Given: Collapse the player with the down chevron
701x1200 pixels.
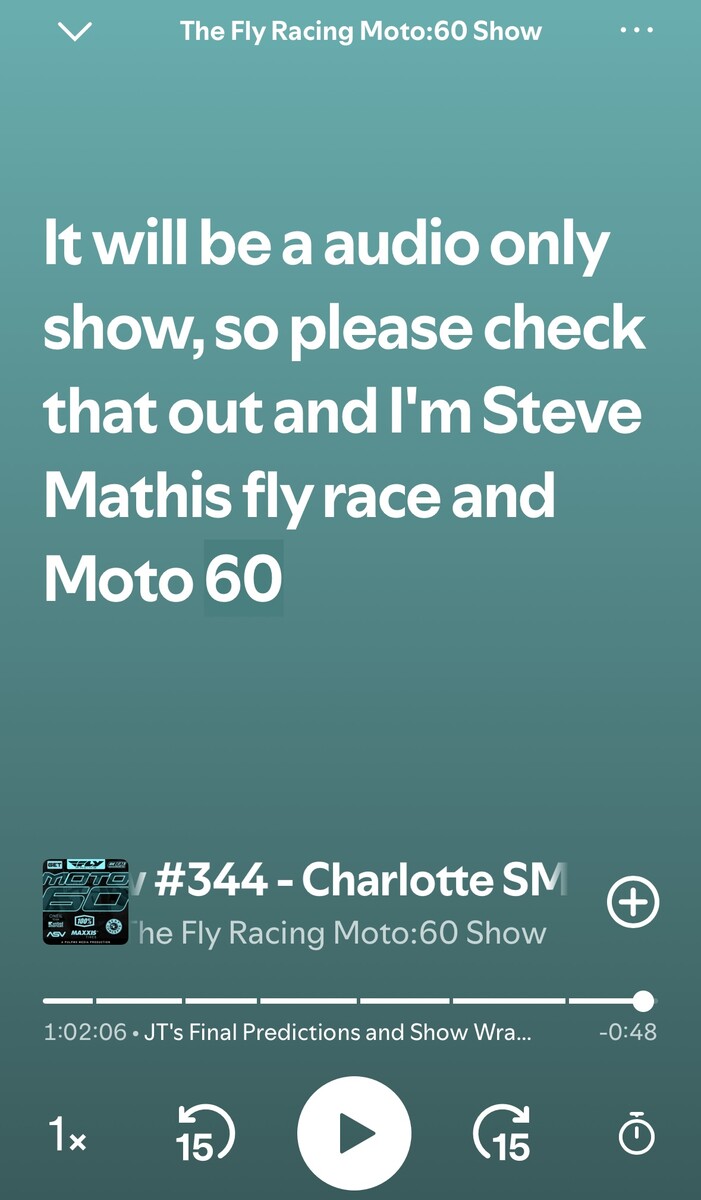Looking at the screenshot, I should (76, 31).
